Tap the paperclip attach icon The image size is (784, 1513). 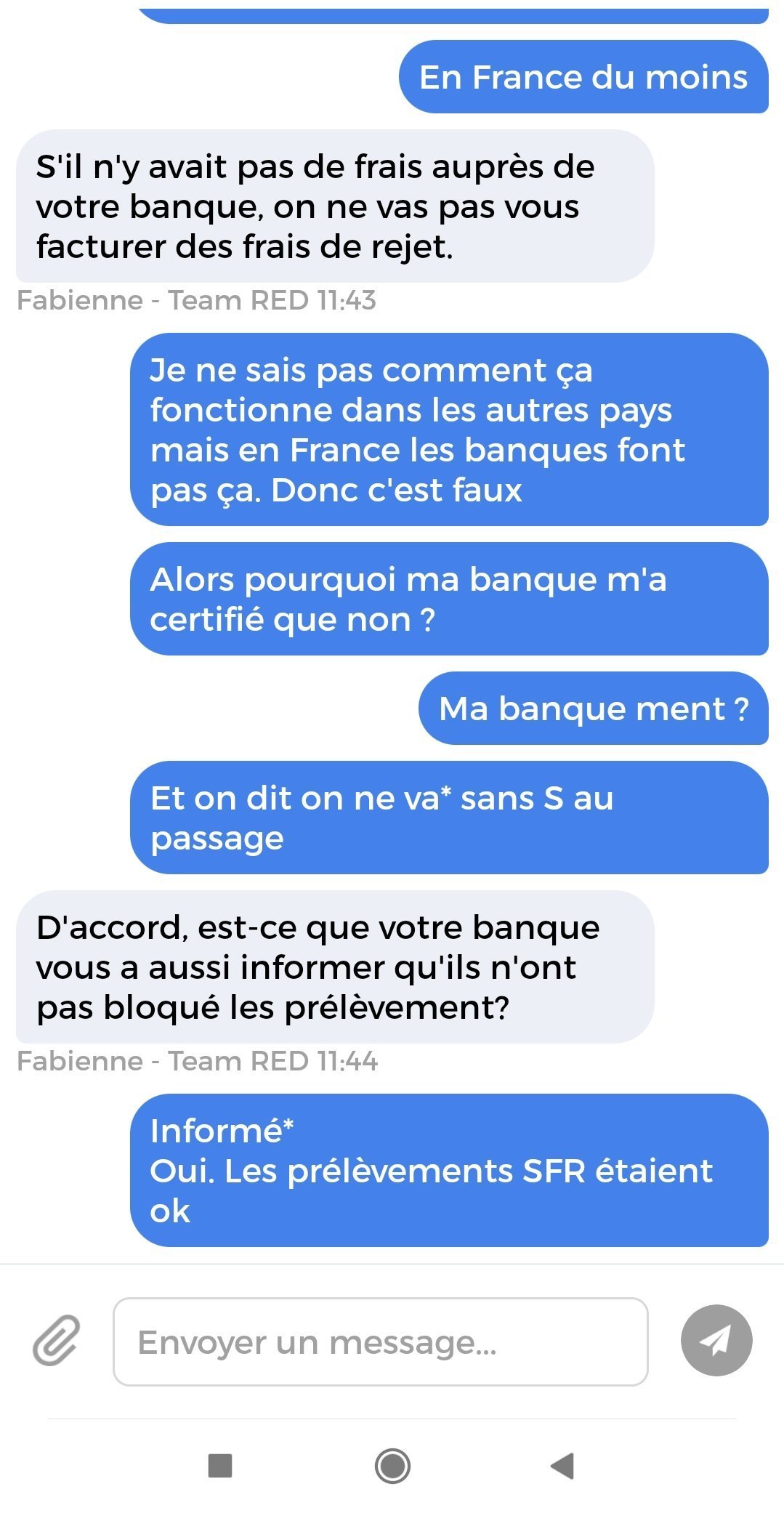tap(57, 1341)
